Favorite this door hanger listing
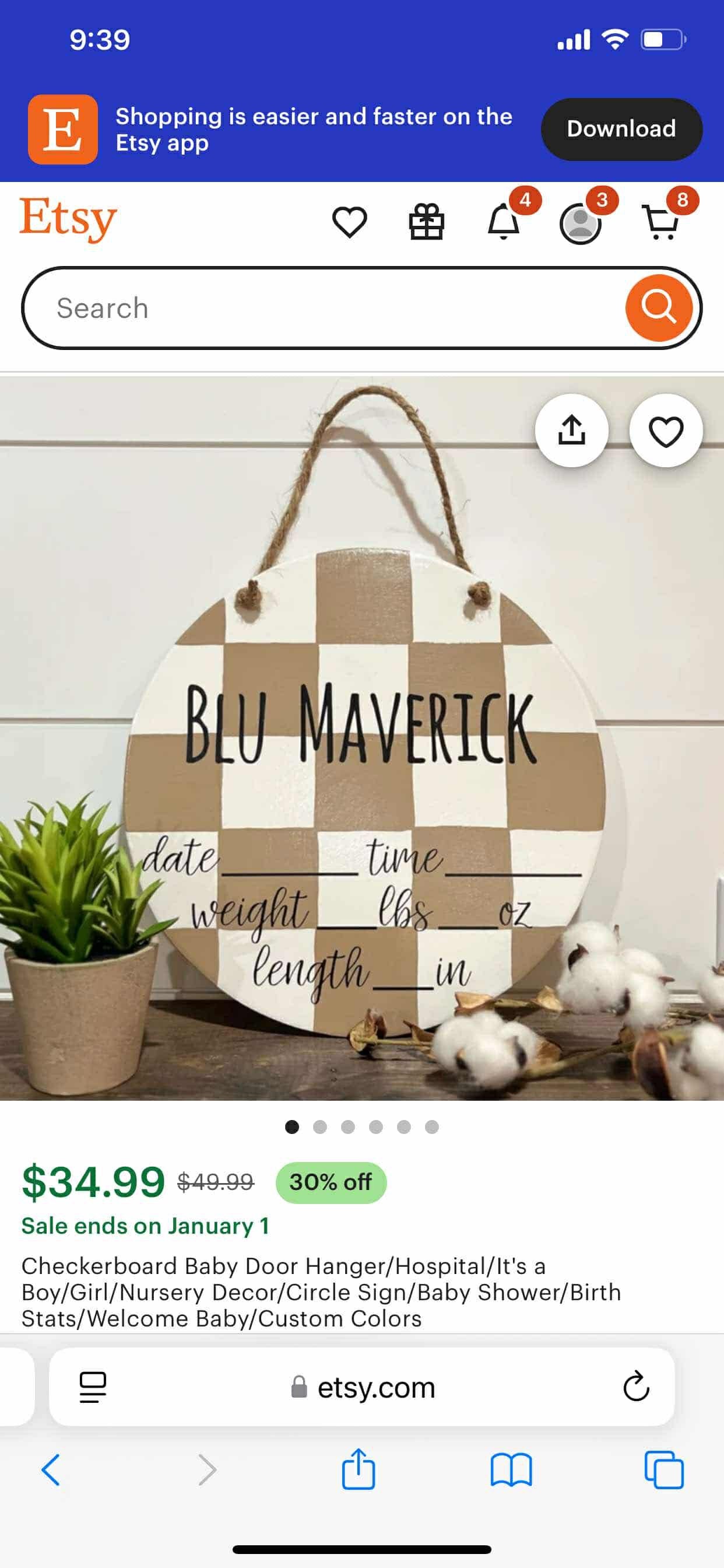 click(666, 430)
